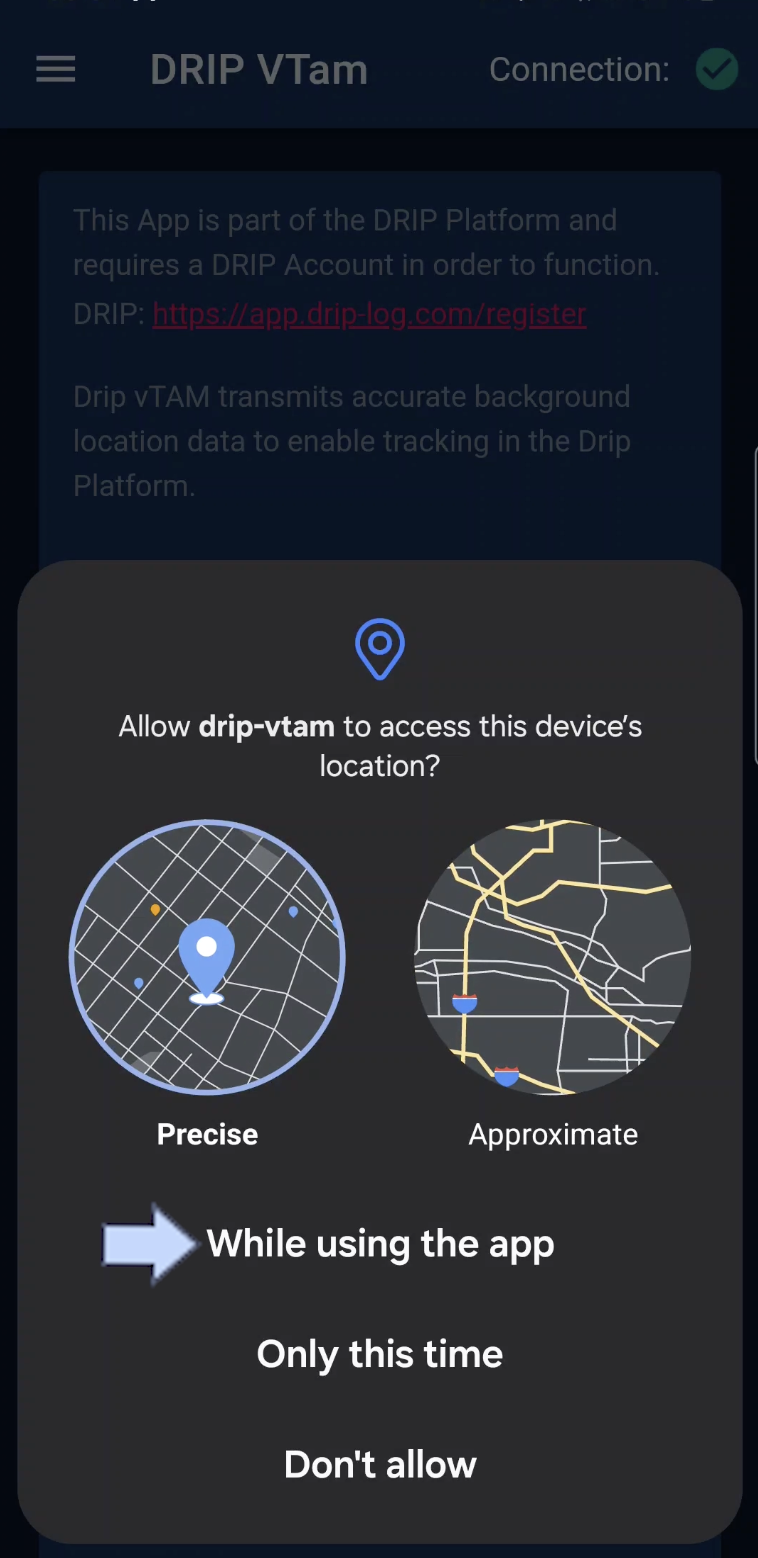Grant location access Only this time
758x1558 pixels.
380,1354
